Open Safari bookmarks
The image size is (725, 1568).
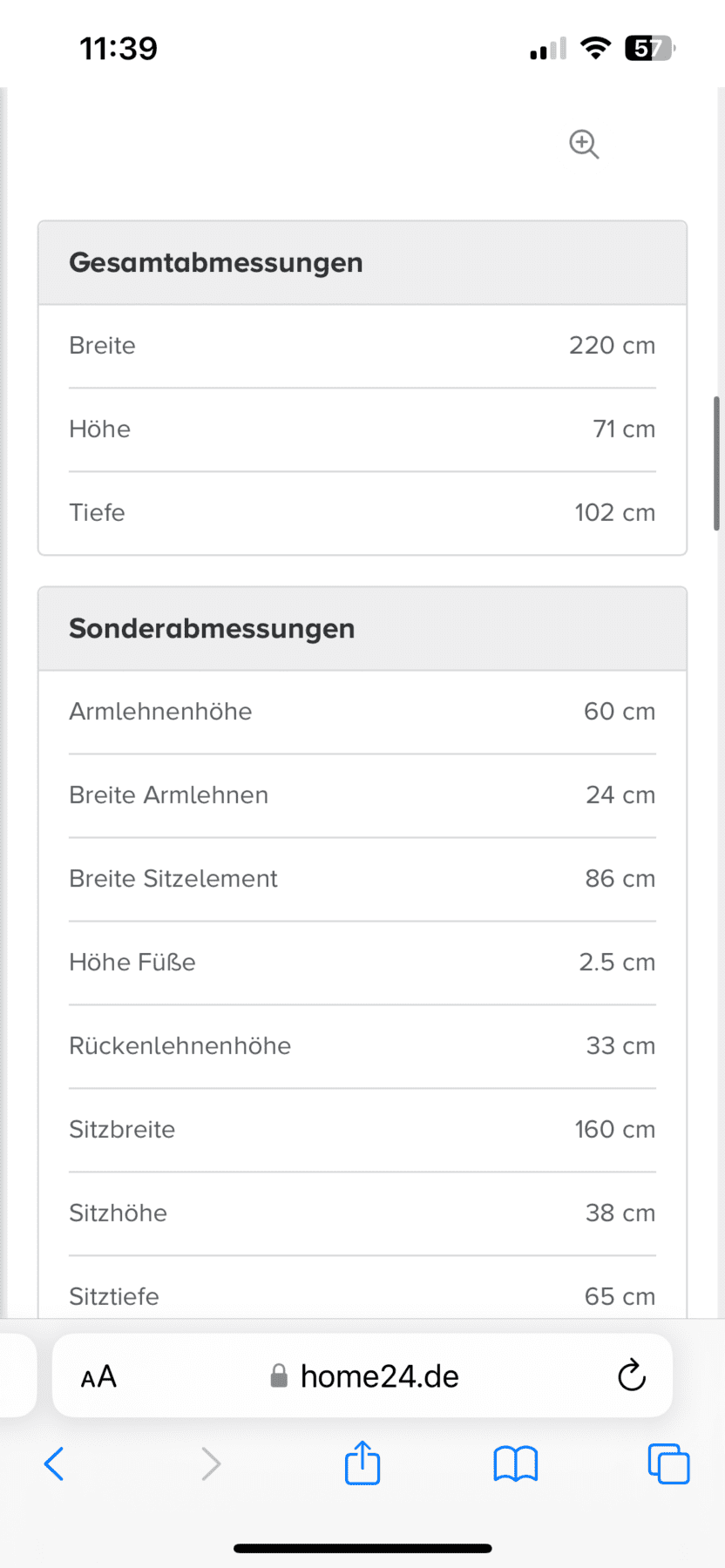[x=516, y=1463]
